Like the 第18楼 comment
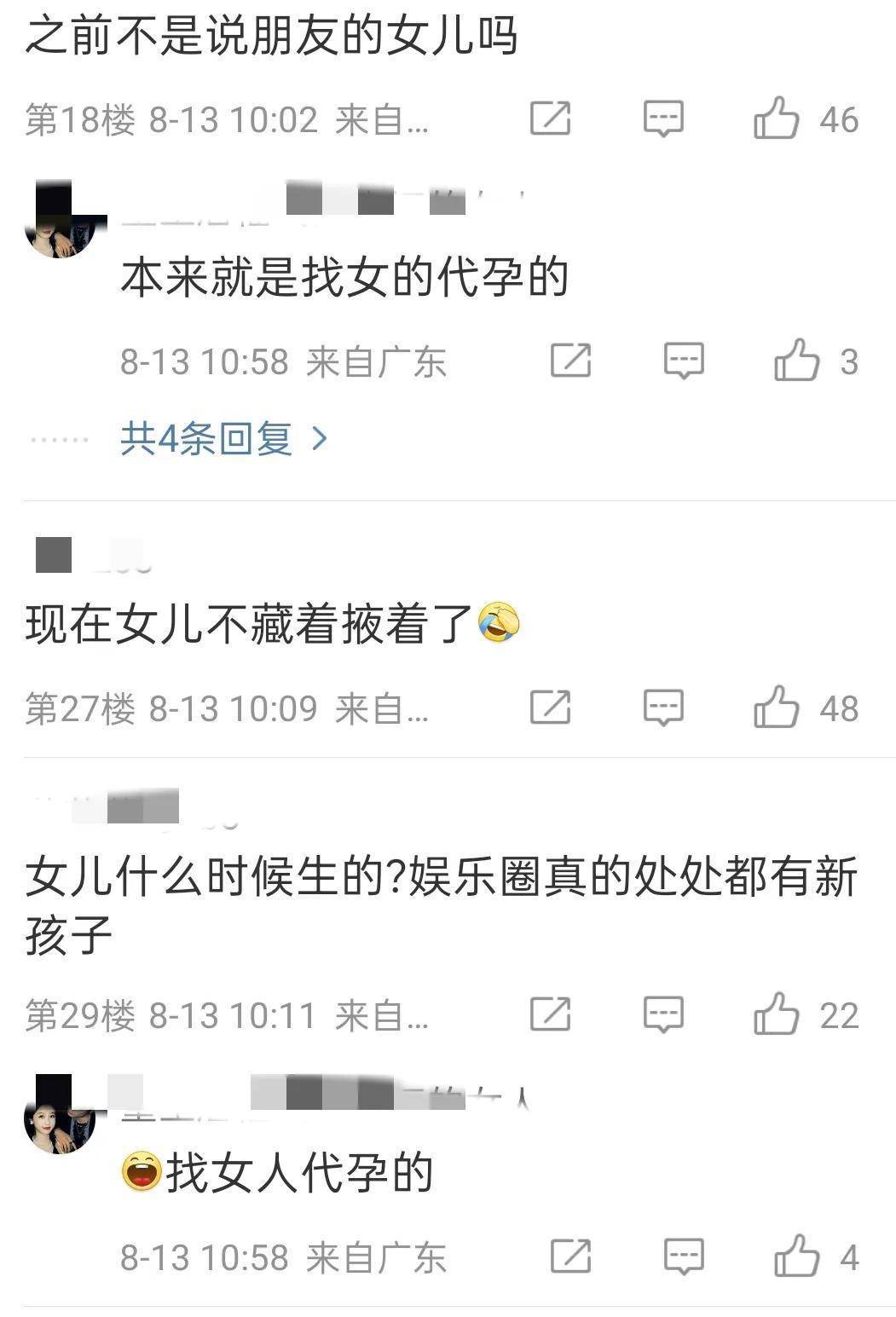The width and height of the screenshot is (896, 1317). [777, 118]
